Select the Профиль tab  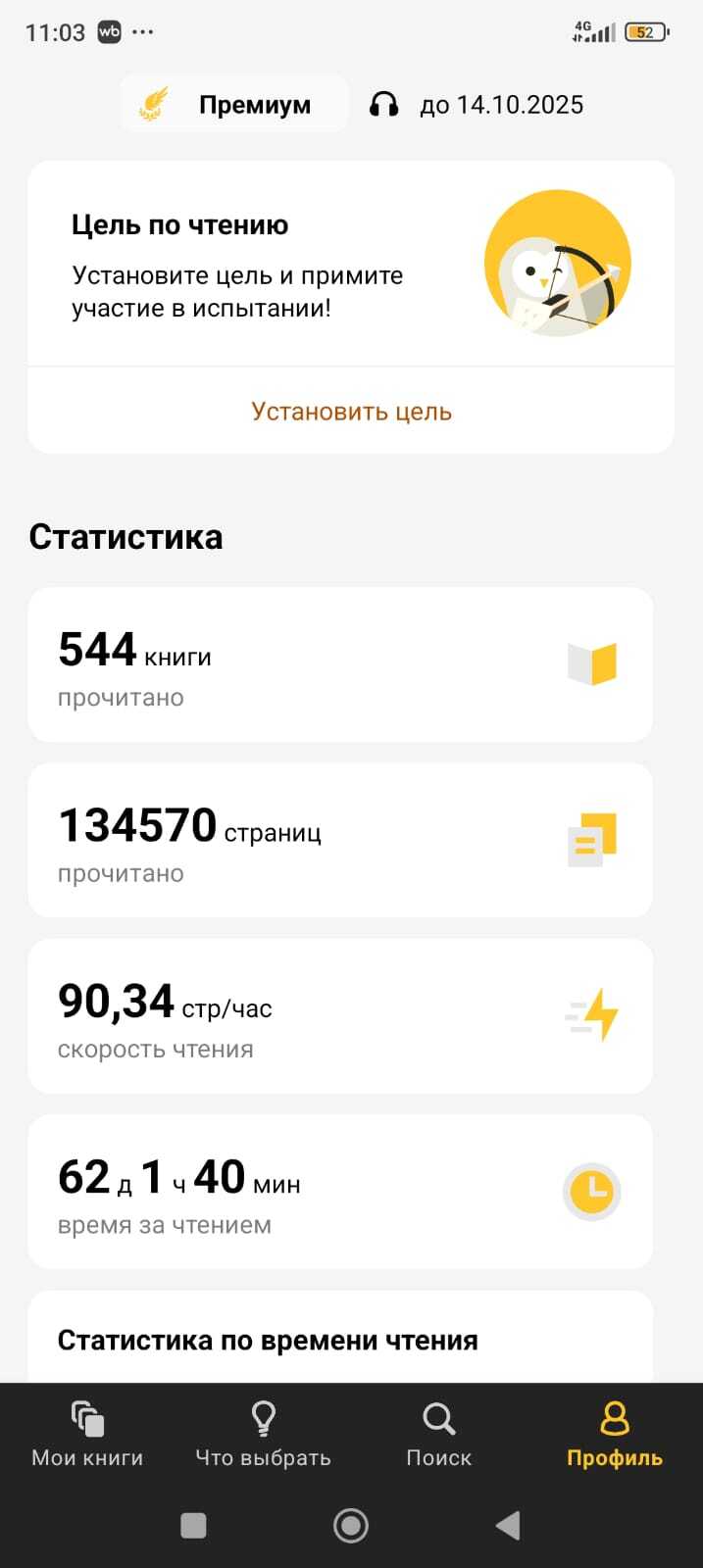[x=615, y=1435]
